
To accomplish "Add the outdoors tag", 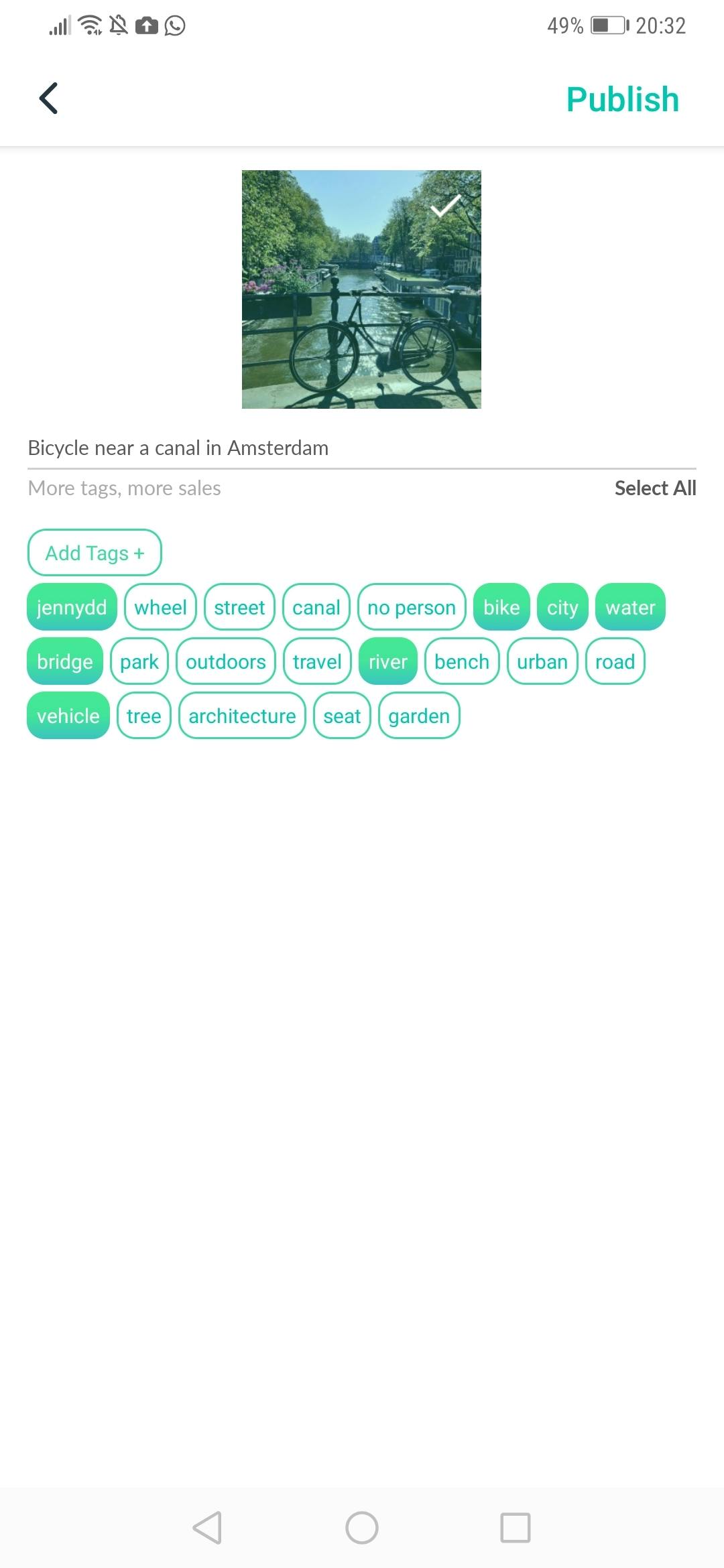I will tap(226, 661).
